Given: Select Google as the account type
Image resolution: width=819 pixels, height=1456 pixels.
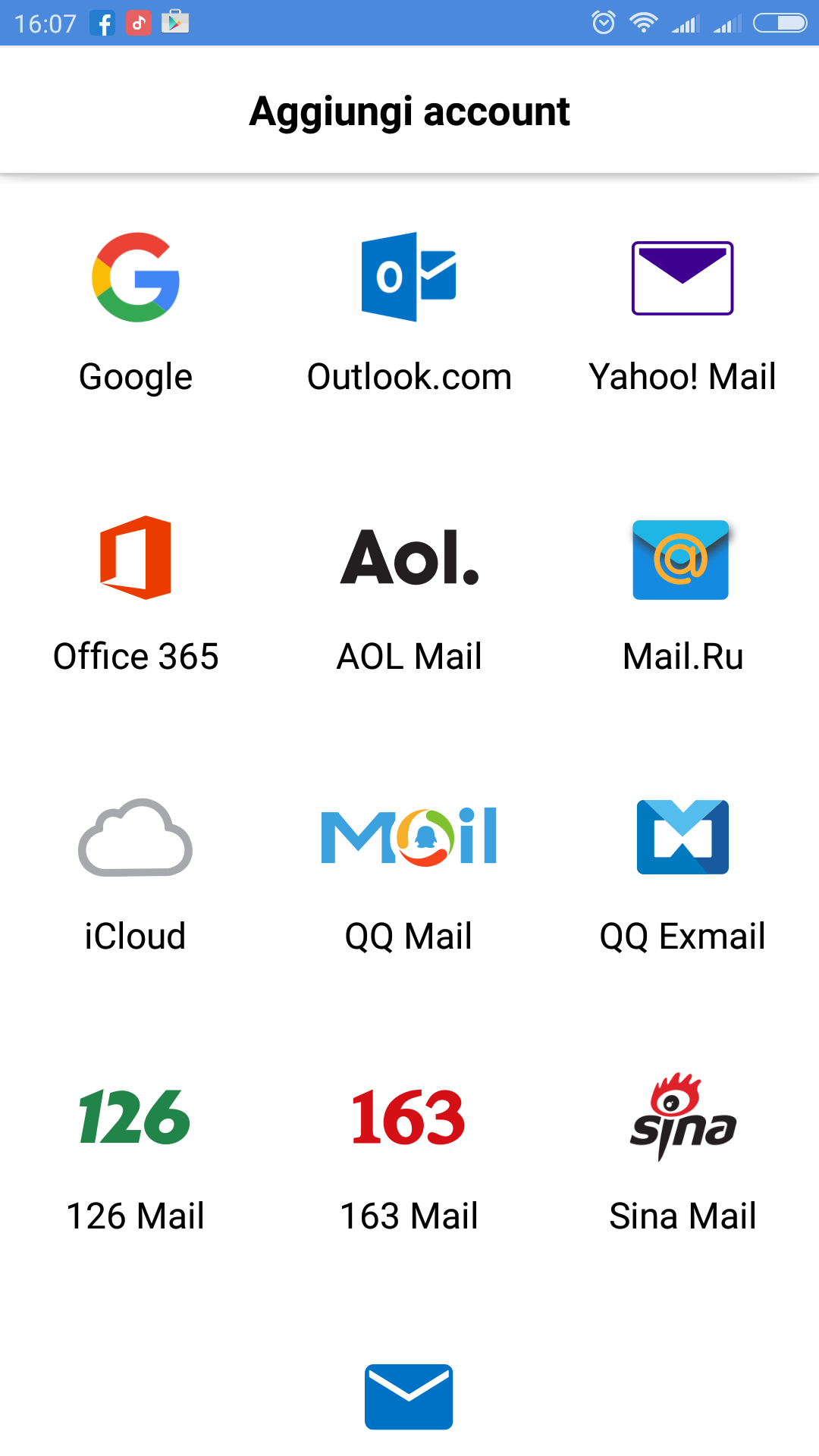Looking at the screenshot, I should [136, 312].
